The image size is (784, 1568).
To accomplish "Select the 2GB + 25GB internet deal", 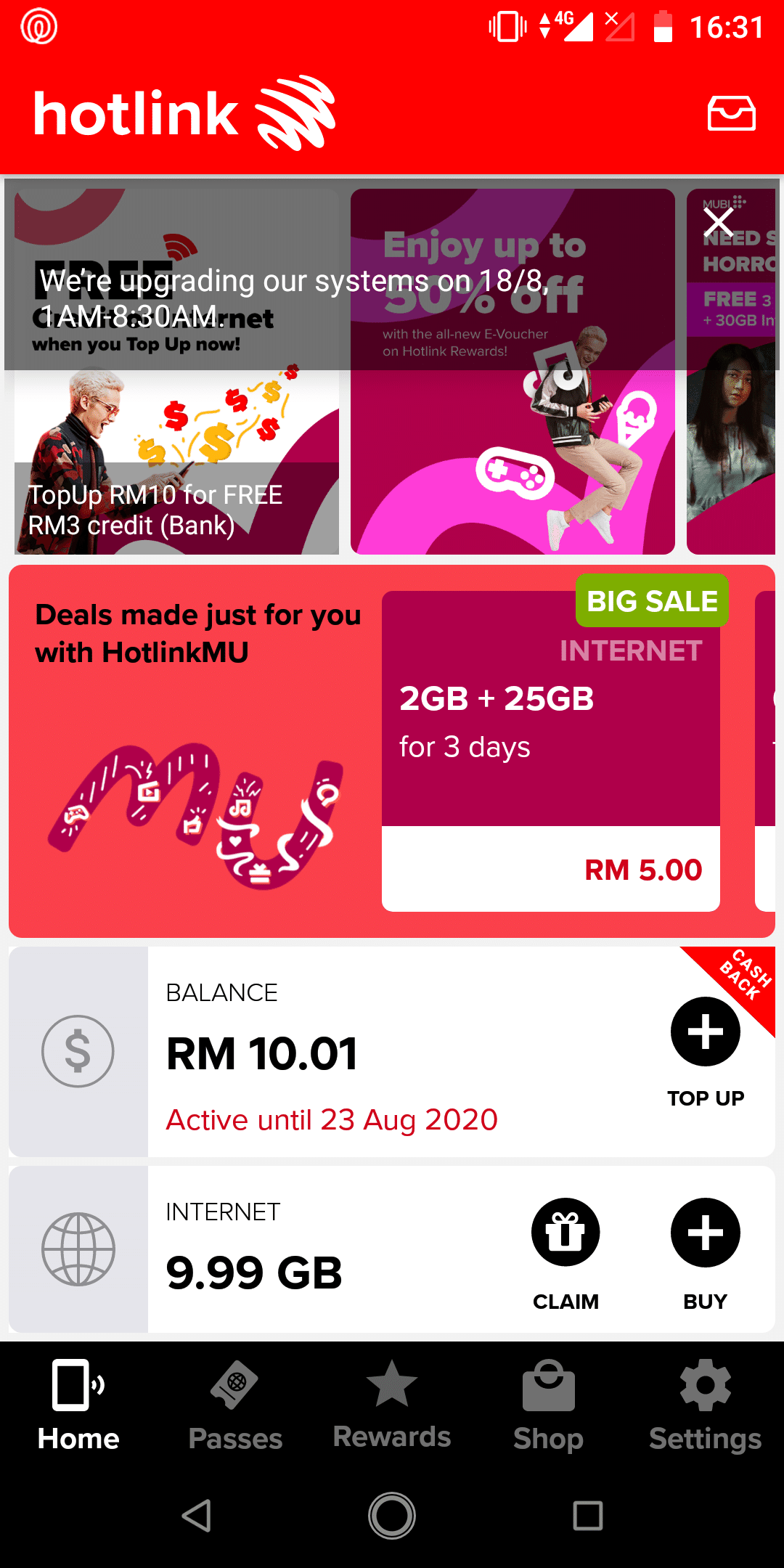I will (550, 751).
